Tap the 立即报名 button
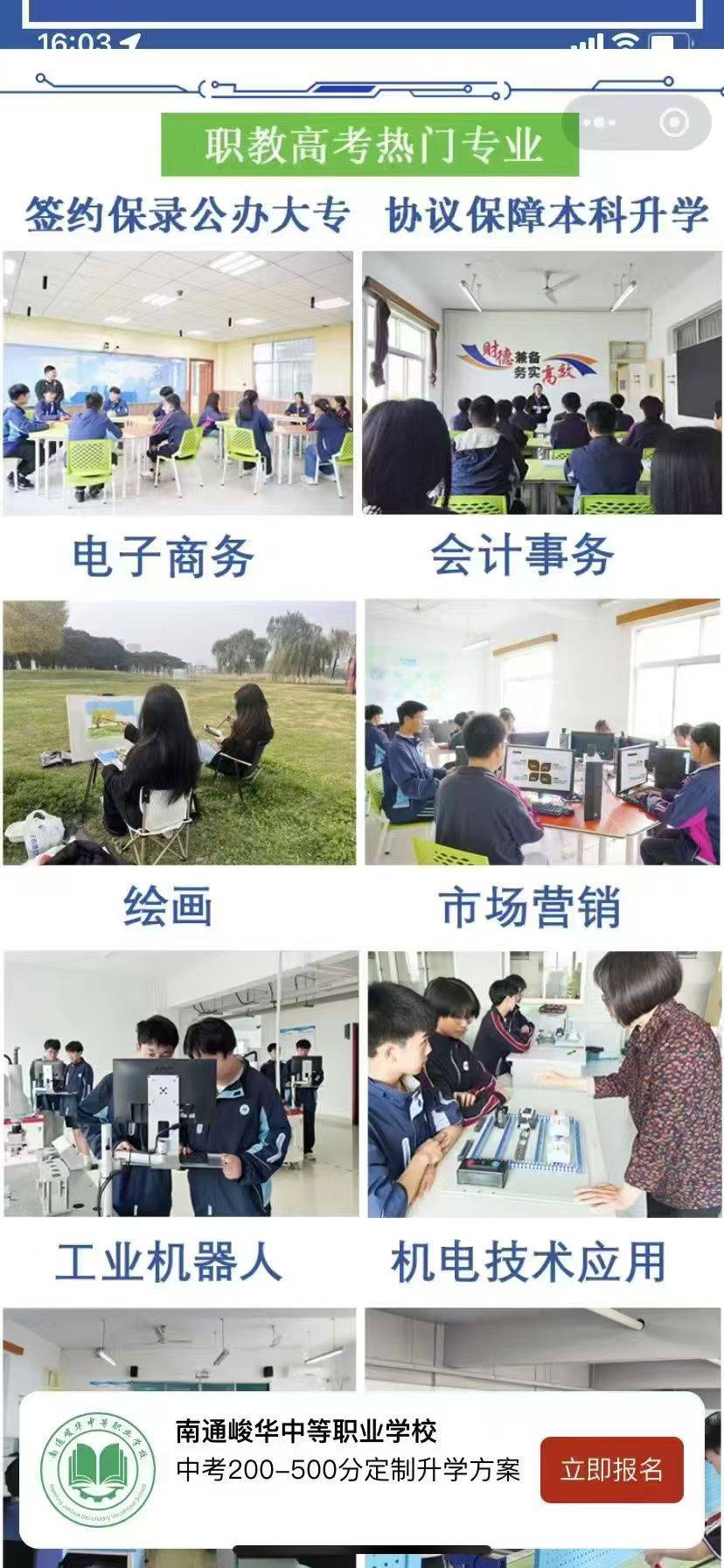 coord(611,1469)
